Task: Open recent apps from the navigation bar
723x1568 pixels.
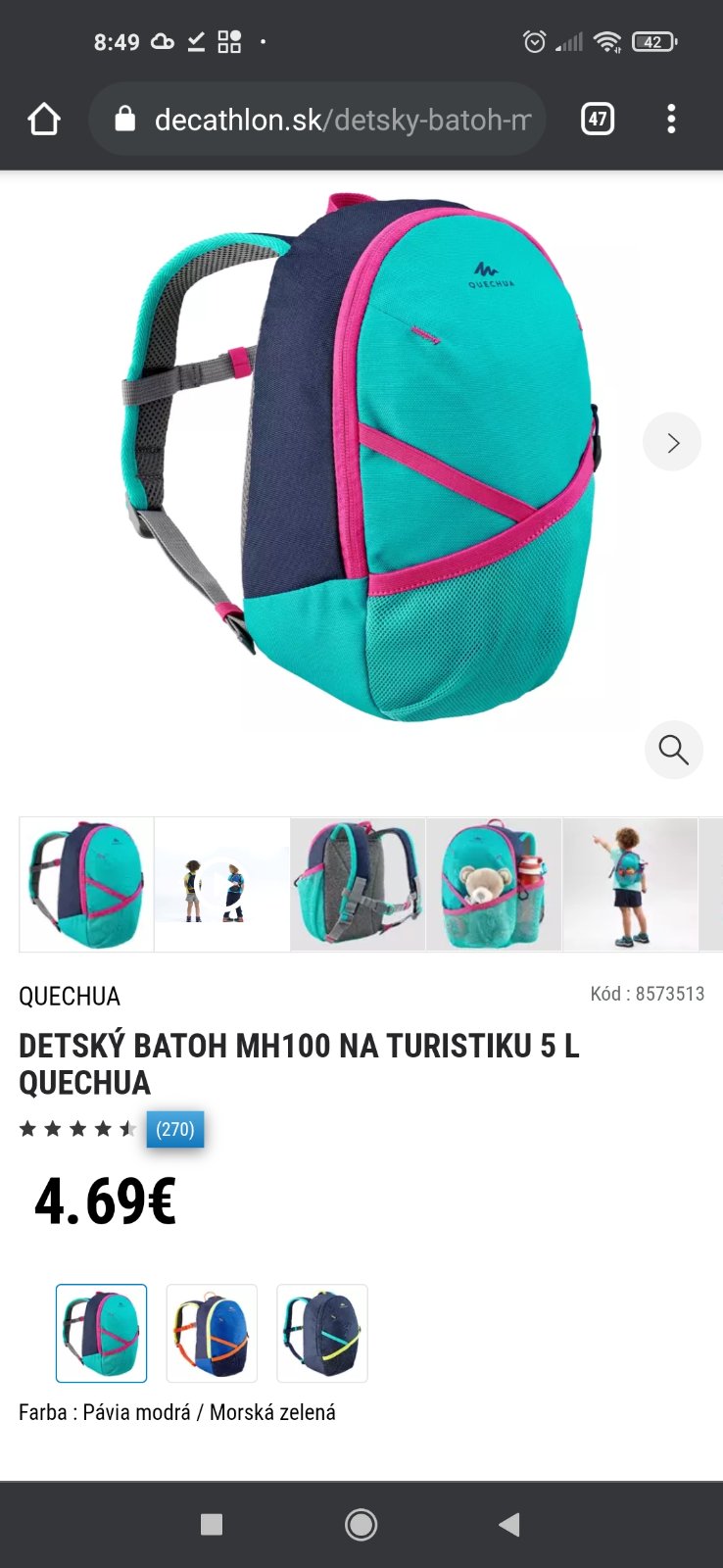Action: pyautogui.click(x=212, y=1524)
